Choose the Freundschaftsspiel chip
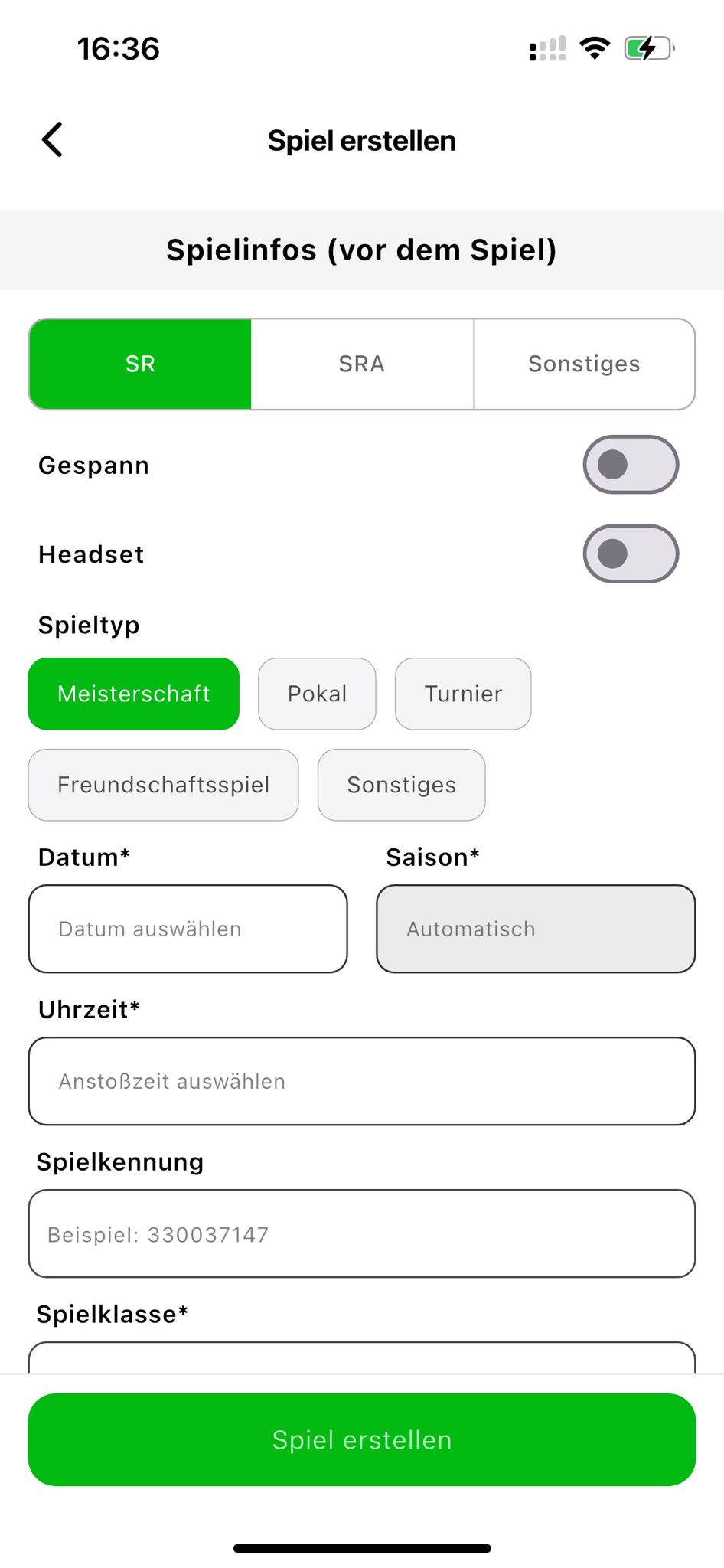Viewport: 724px width, 1568px height. (163, 785)
